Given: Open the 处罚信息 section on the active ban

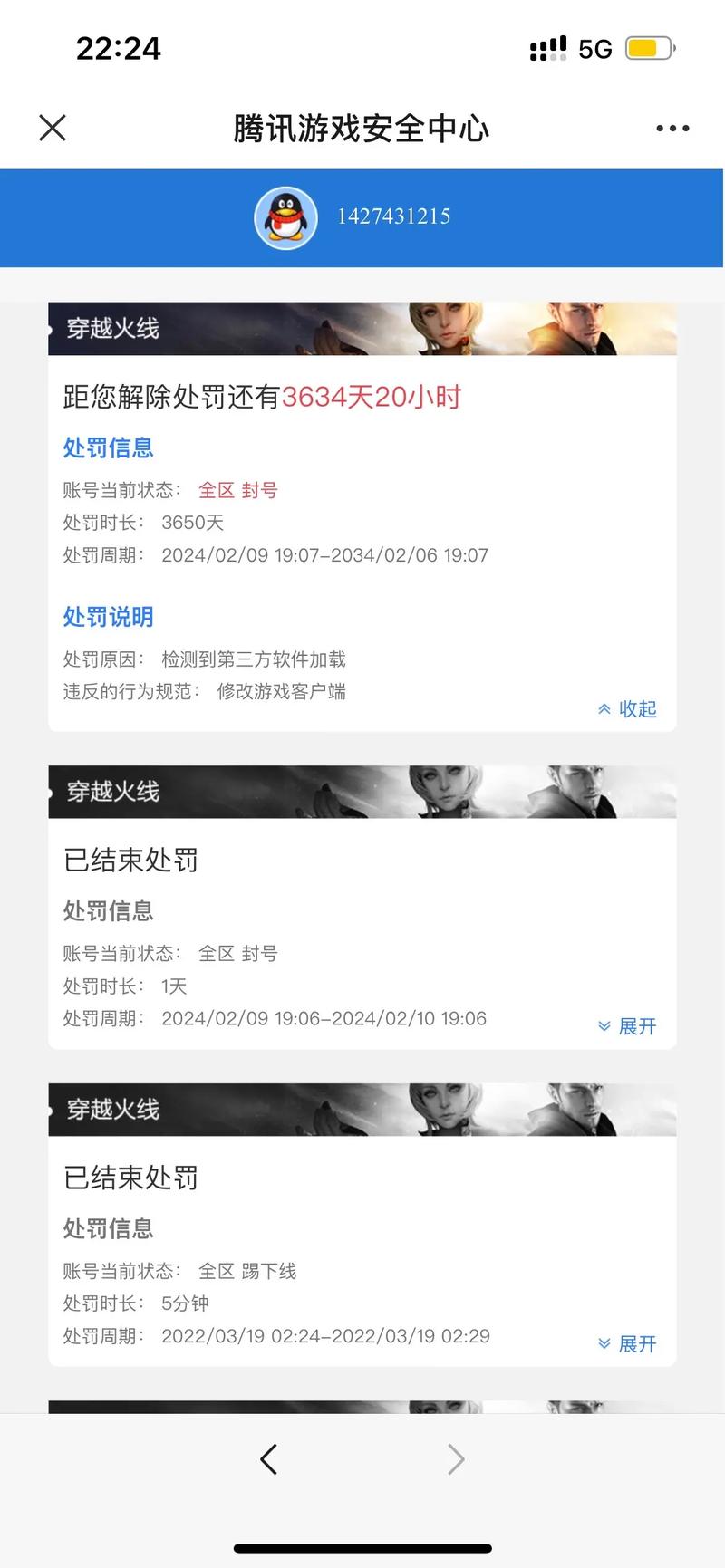Looking at the screenshot, I should (x=108, y=448).
